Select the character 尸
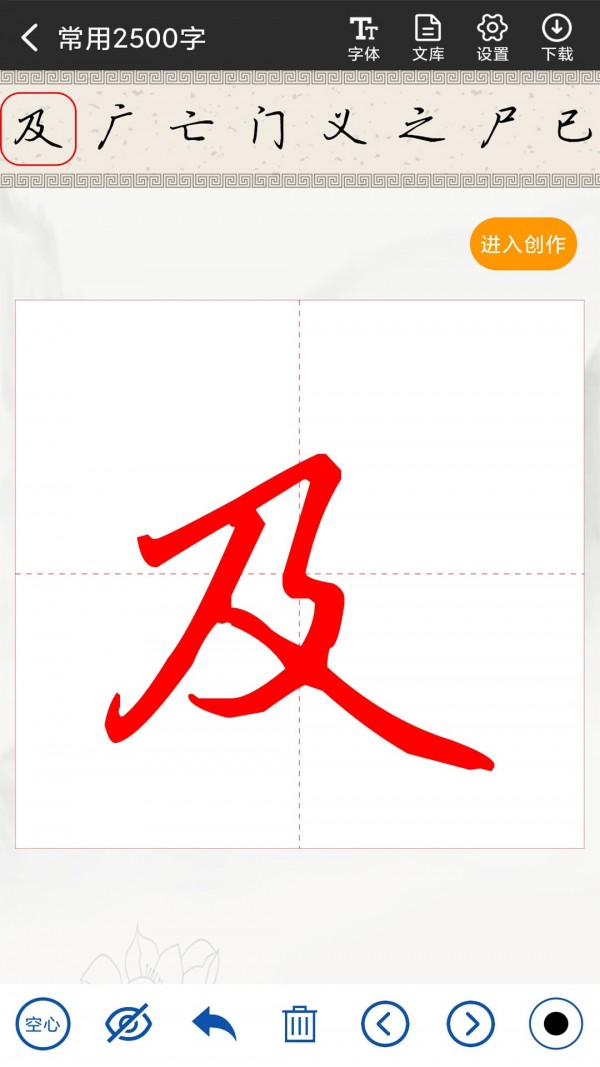600x1067 pixels. (498, 130)
